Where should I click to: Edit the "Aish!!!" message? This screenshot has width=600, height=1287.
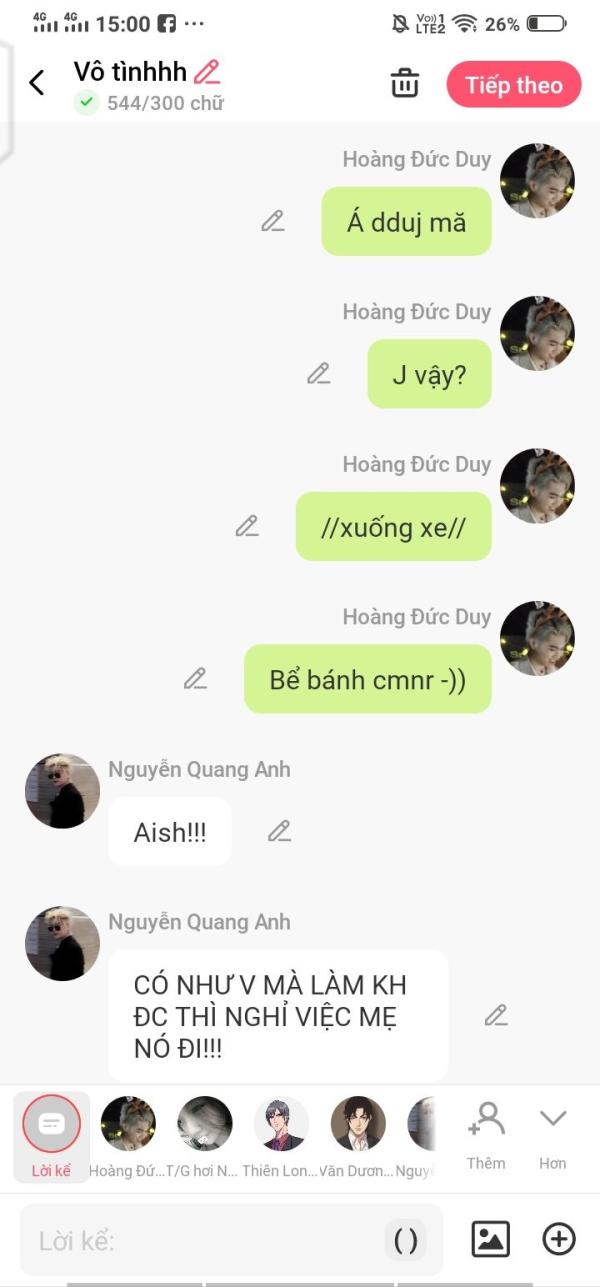(x=279, y=831)
